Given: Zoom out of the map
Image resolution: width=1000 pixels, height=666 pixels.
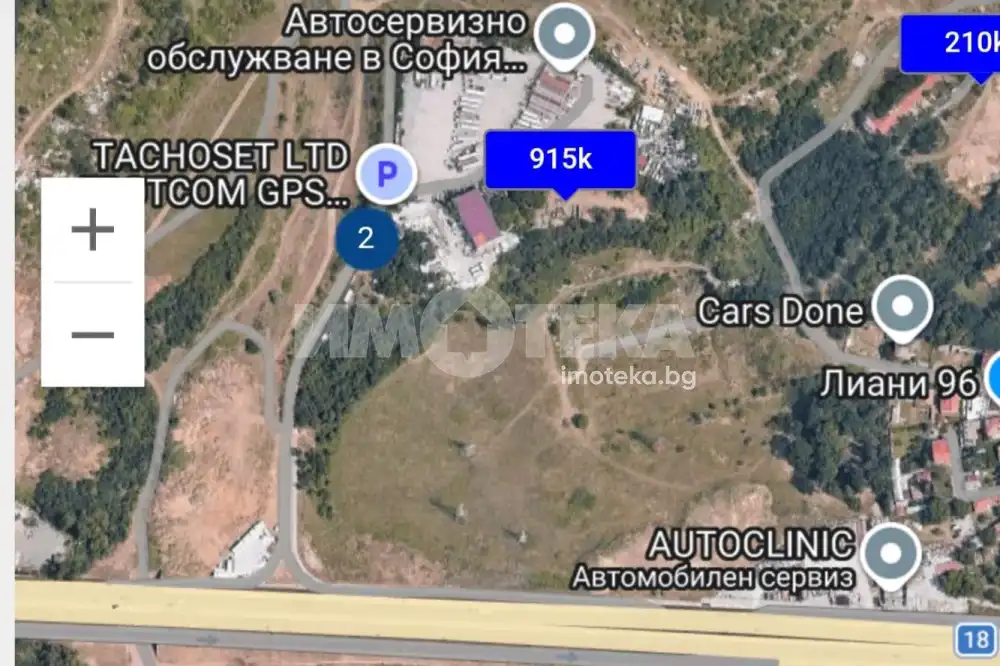Looking at the screenshot, I should click(x=93, y=334).
